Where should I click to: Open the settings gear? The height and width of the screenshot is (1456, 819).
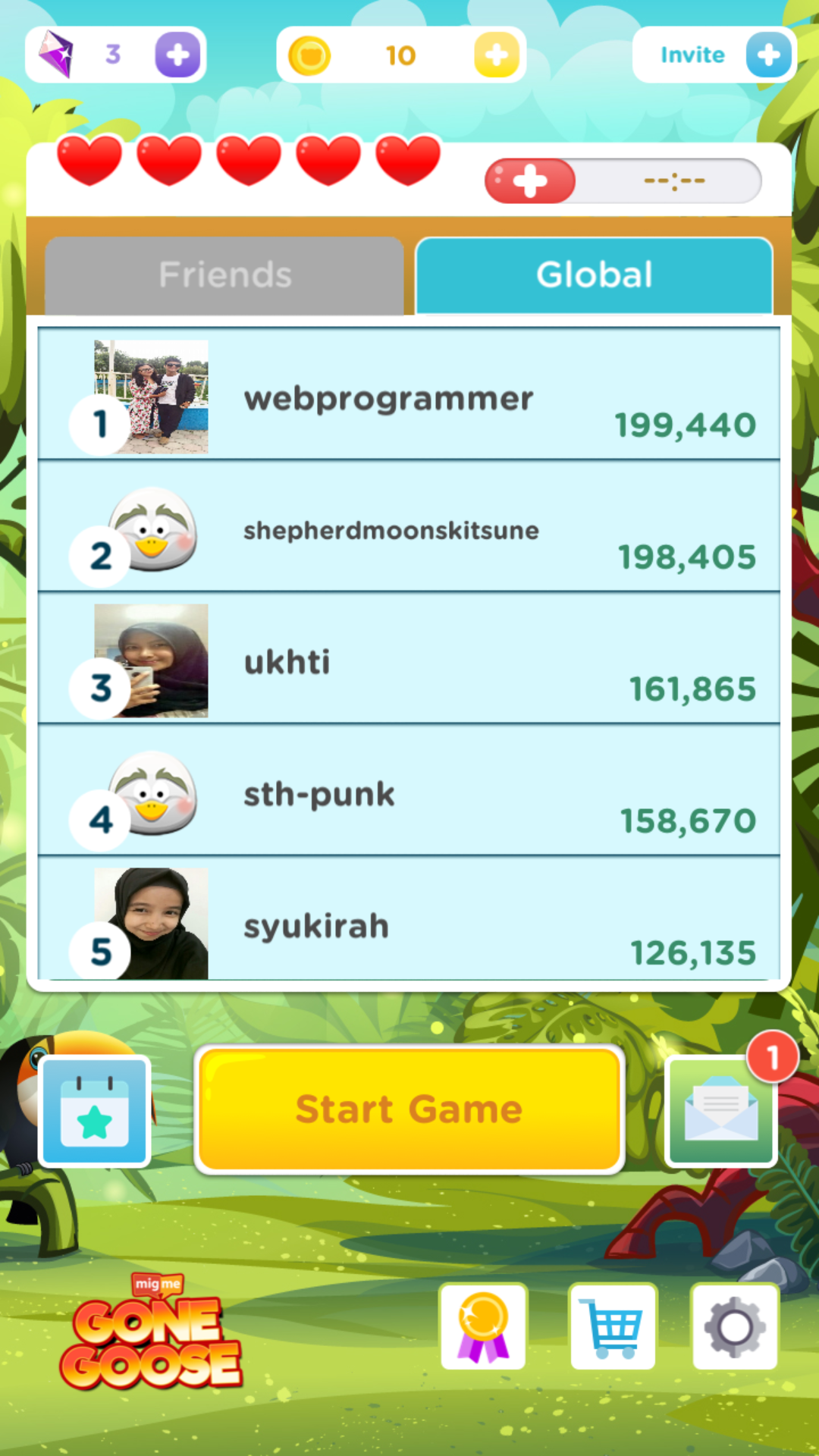tap(734, 1326)
